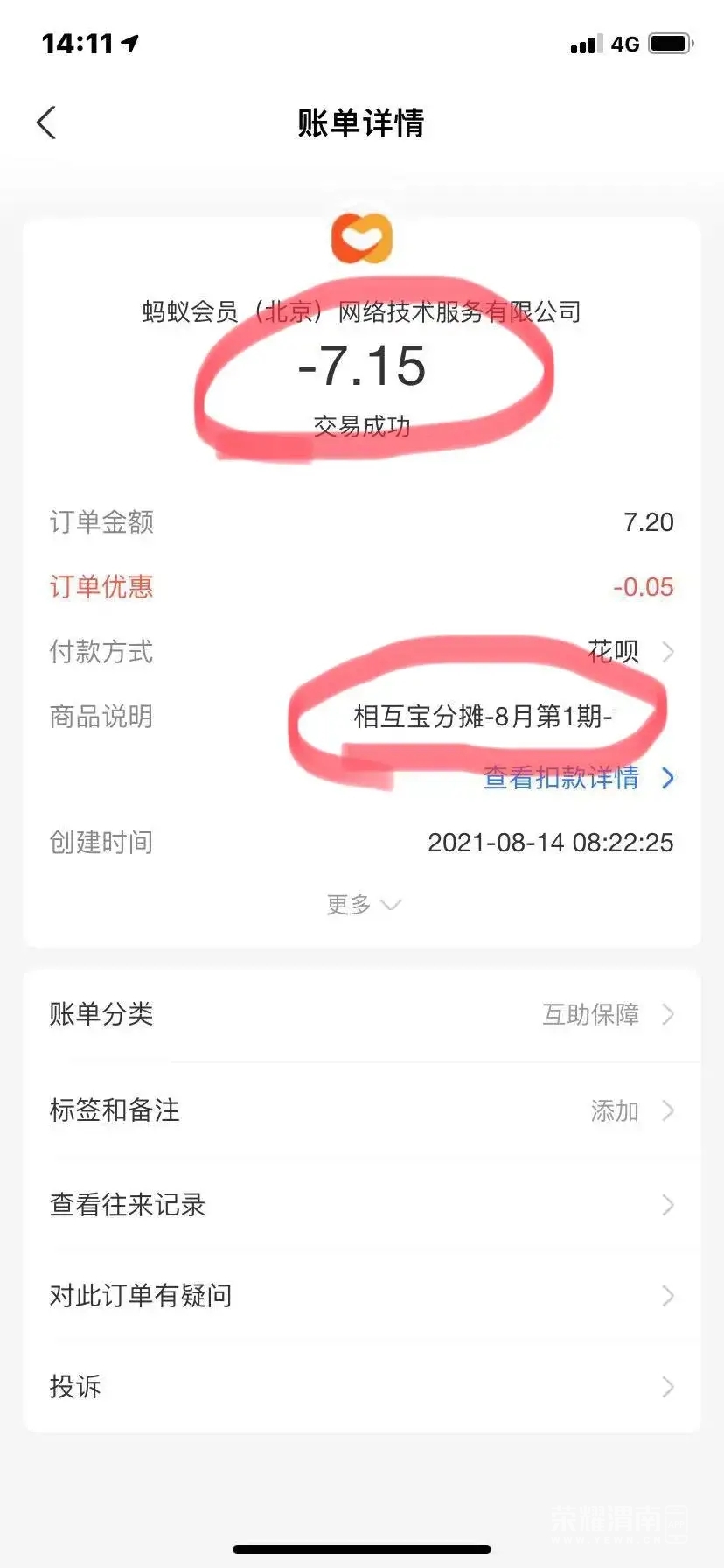
Task: Open 查看往来记录
Action: [362, 1205]
